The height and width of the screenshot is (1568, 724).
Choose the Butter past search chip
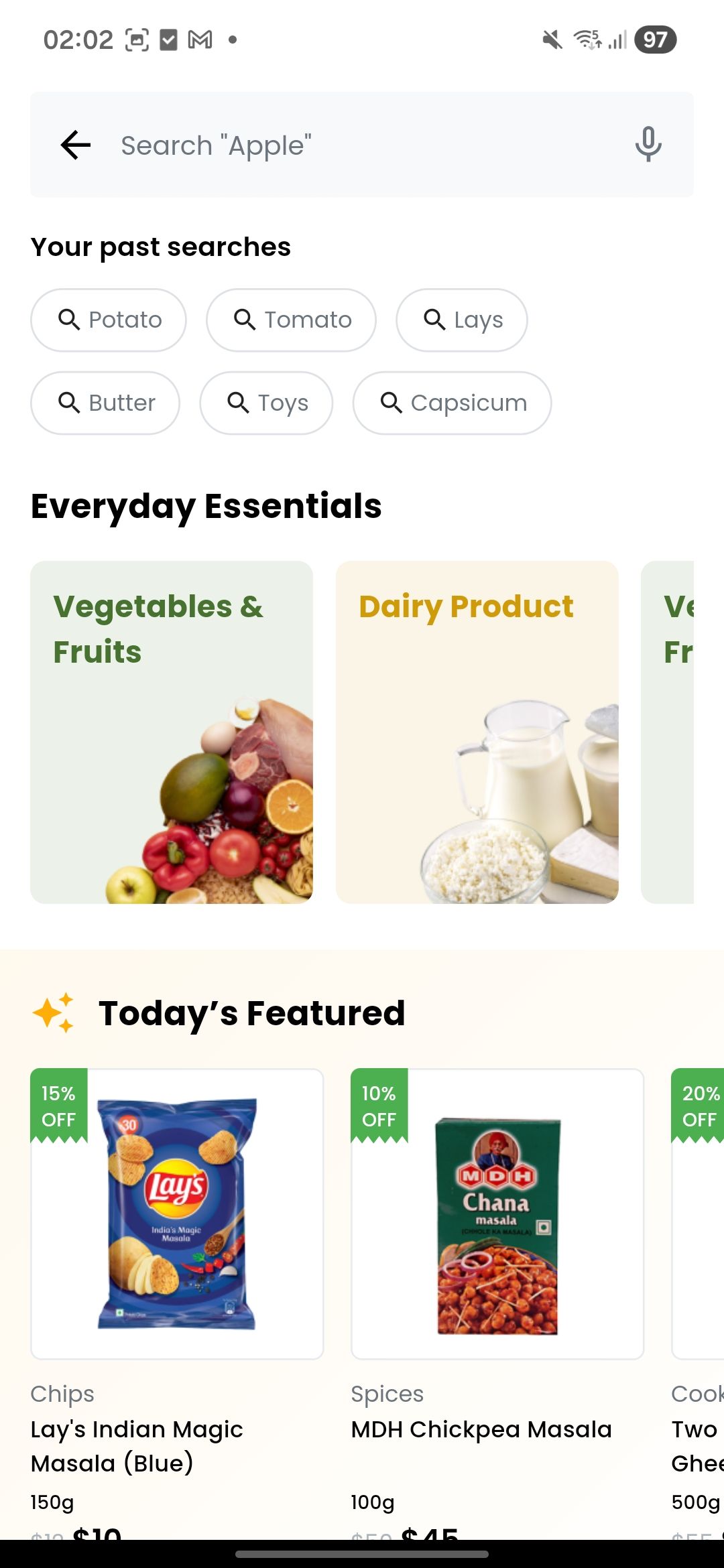[x=105, y=403]
